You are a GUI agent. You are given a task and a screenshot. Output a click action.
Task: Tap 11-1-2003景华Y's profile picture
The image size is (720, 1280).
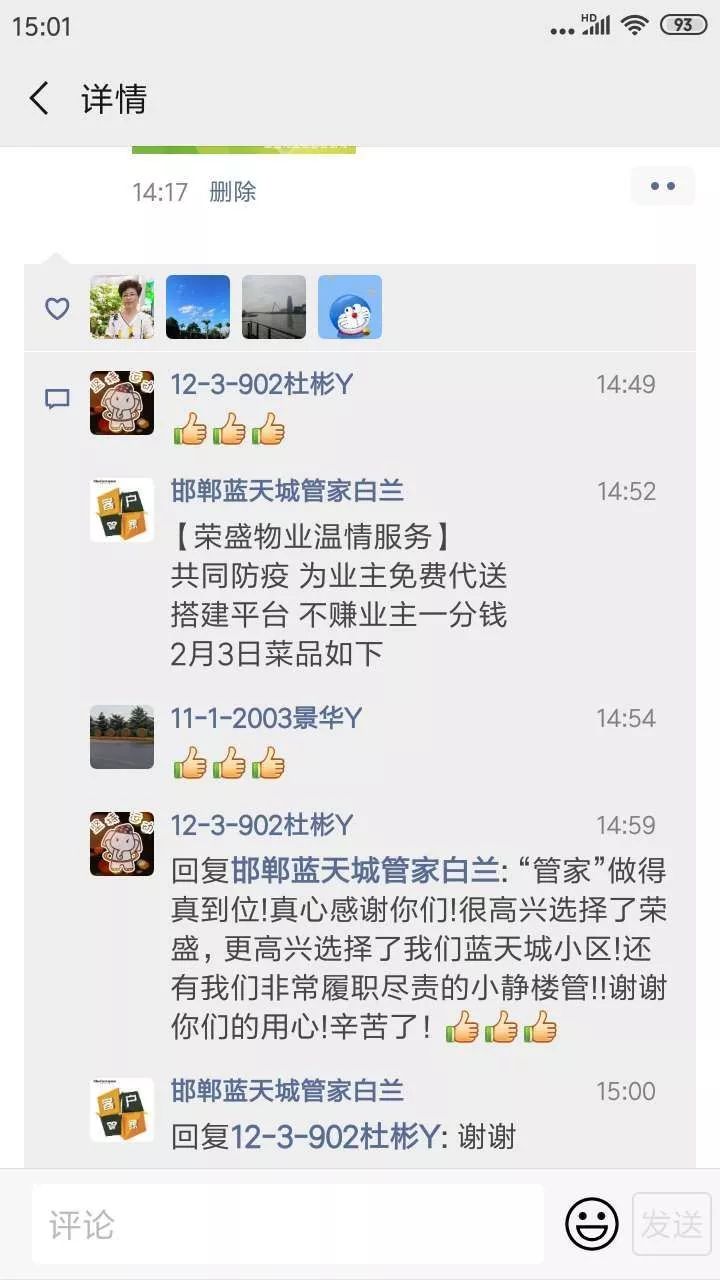point(121,737)
